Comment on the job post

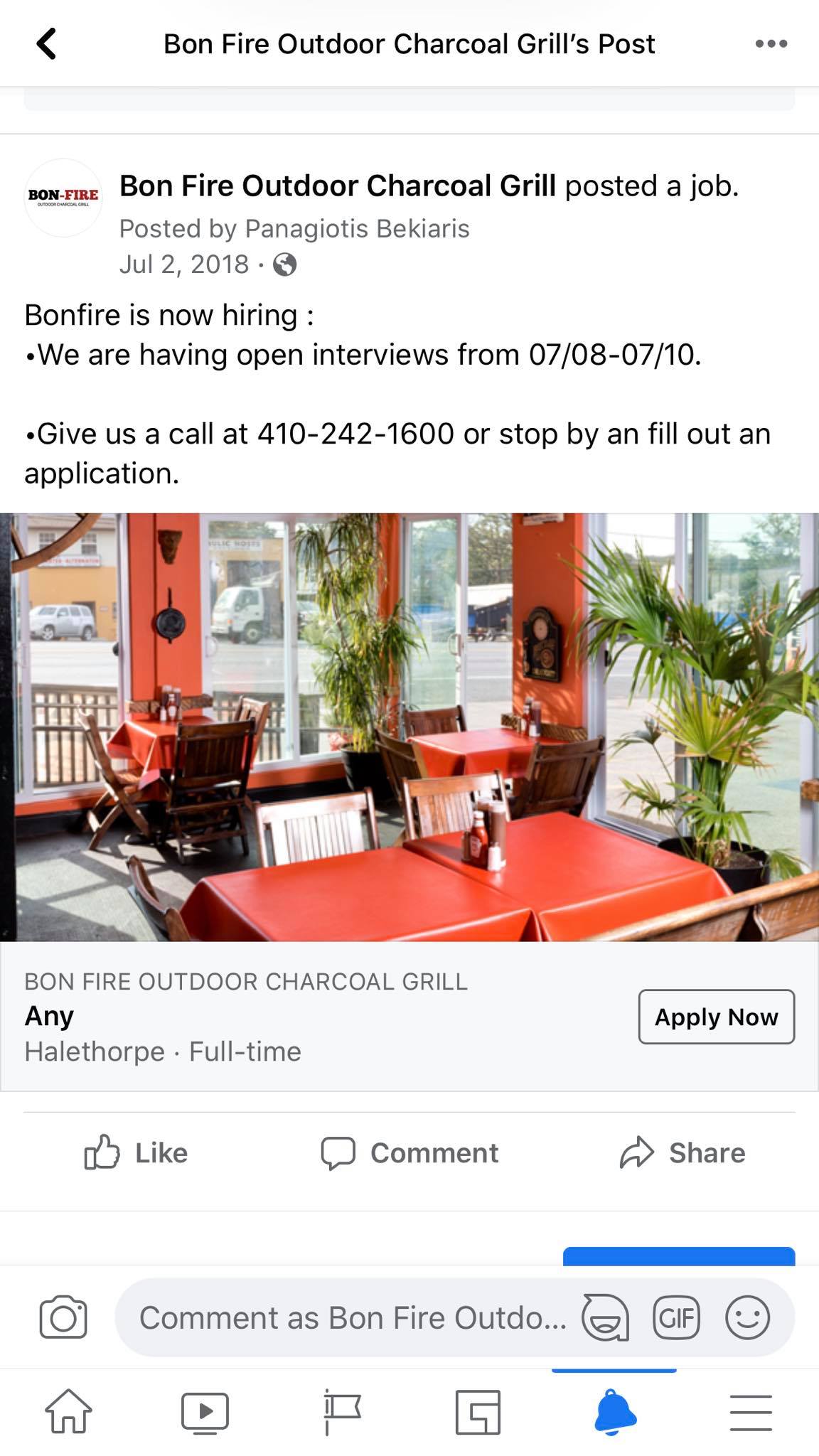click(409, 1152)
